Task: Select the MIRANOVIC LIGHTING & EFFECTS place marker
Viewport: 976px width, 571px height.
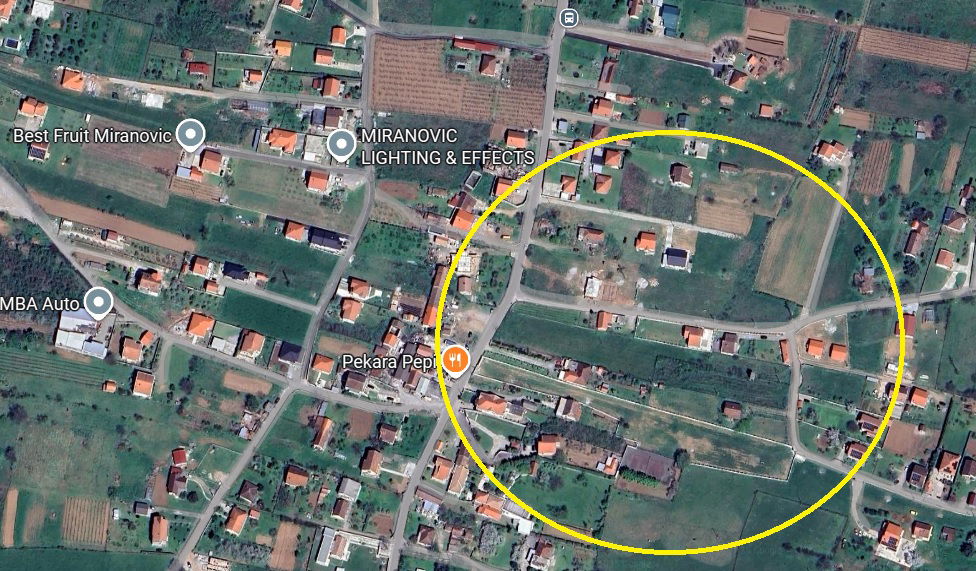Action: [x=342, y=146]
